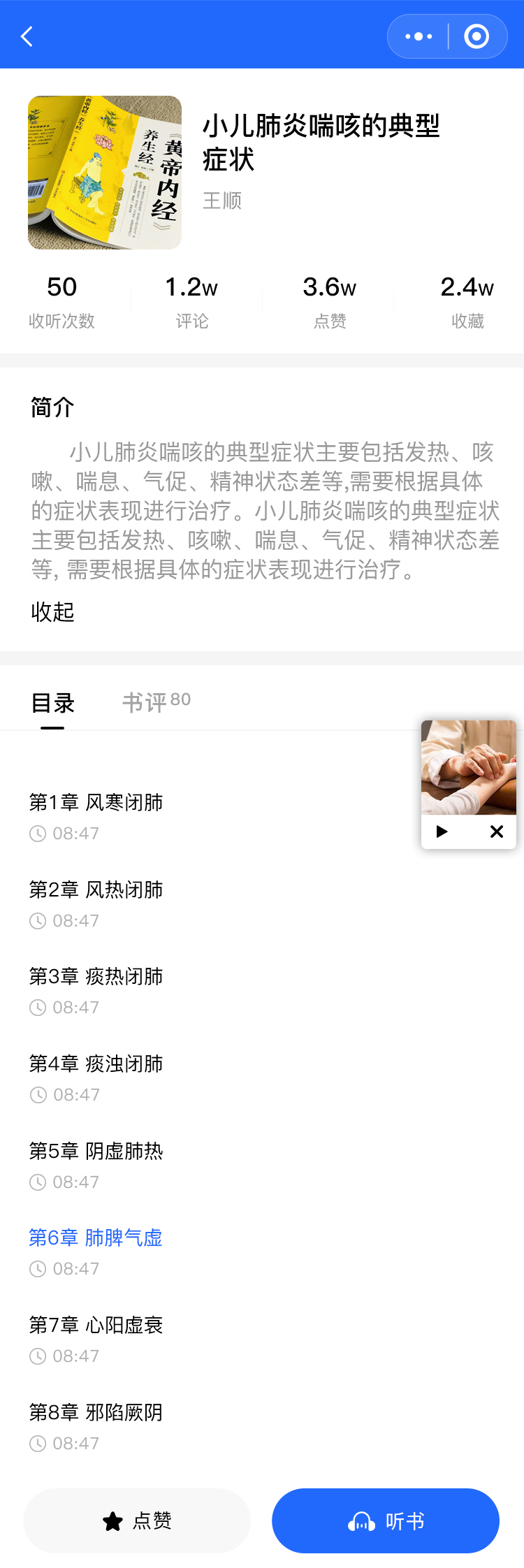
Task: Dismiss the floating mini player
Action: pyautogui.click(x=497, y=832)
